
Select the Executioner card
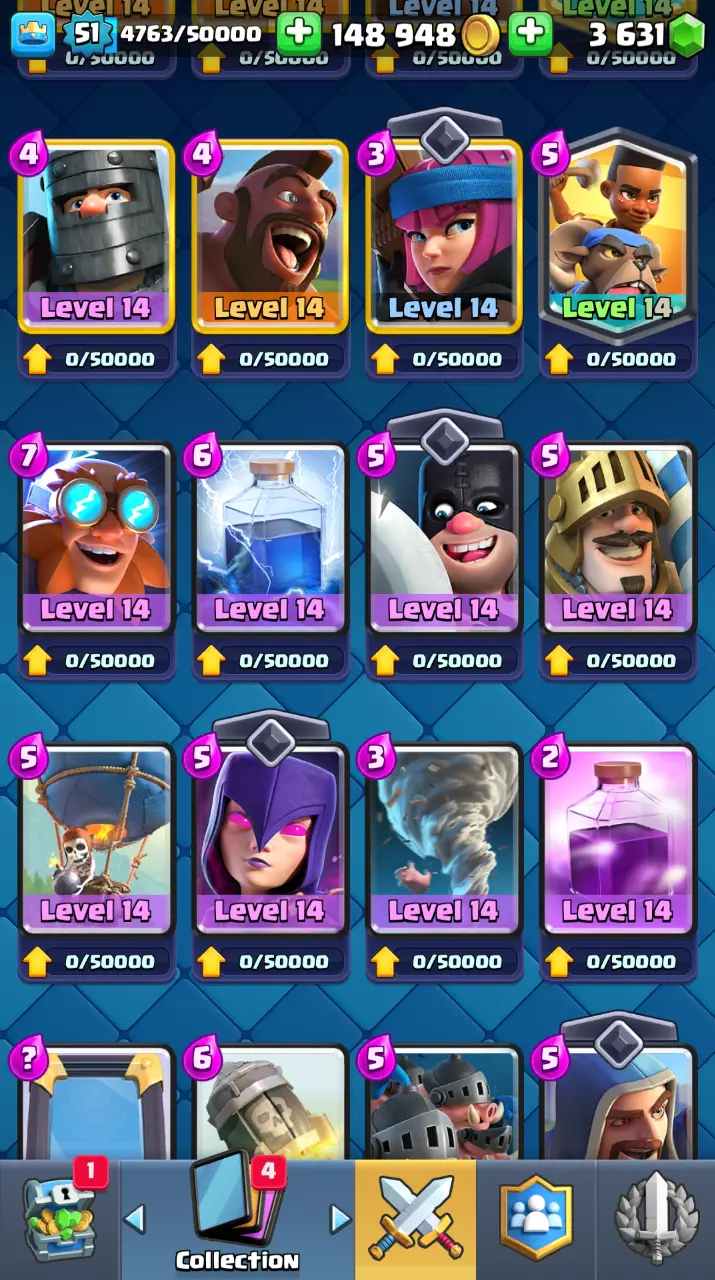point(443,537)
